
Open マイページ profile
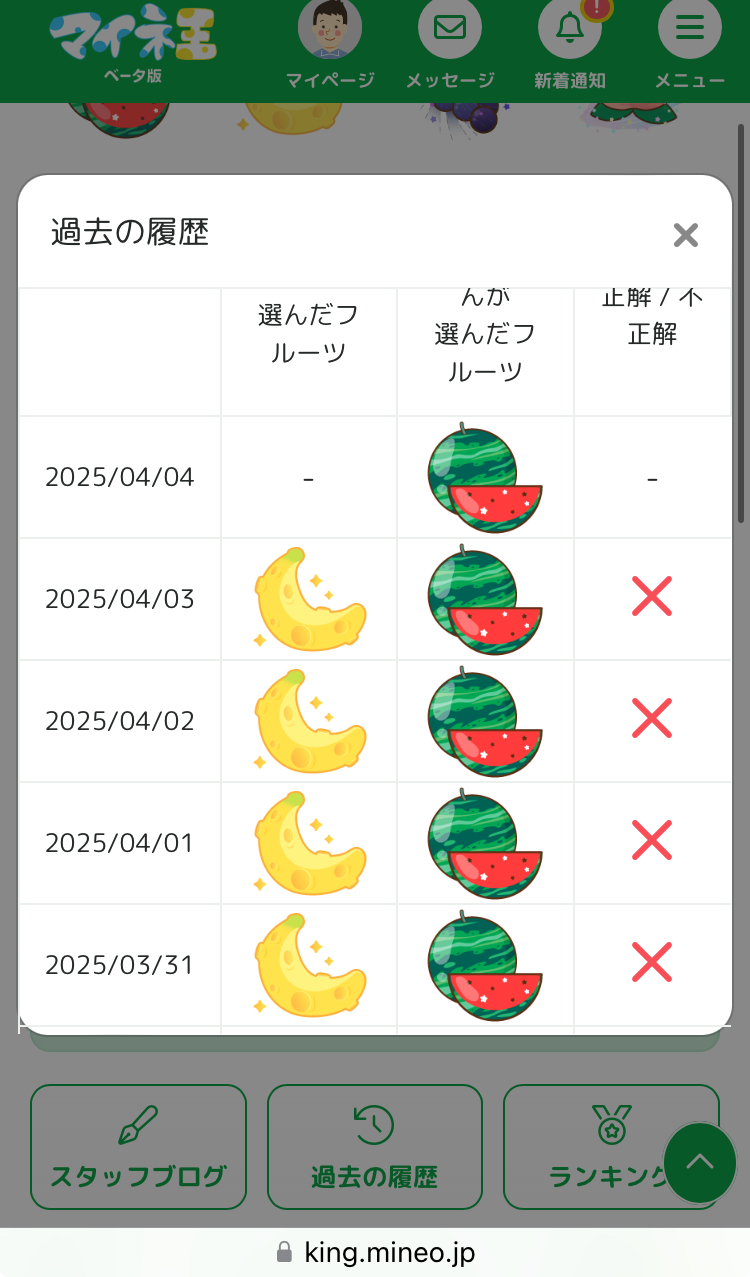tap(330, 45)
